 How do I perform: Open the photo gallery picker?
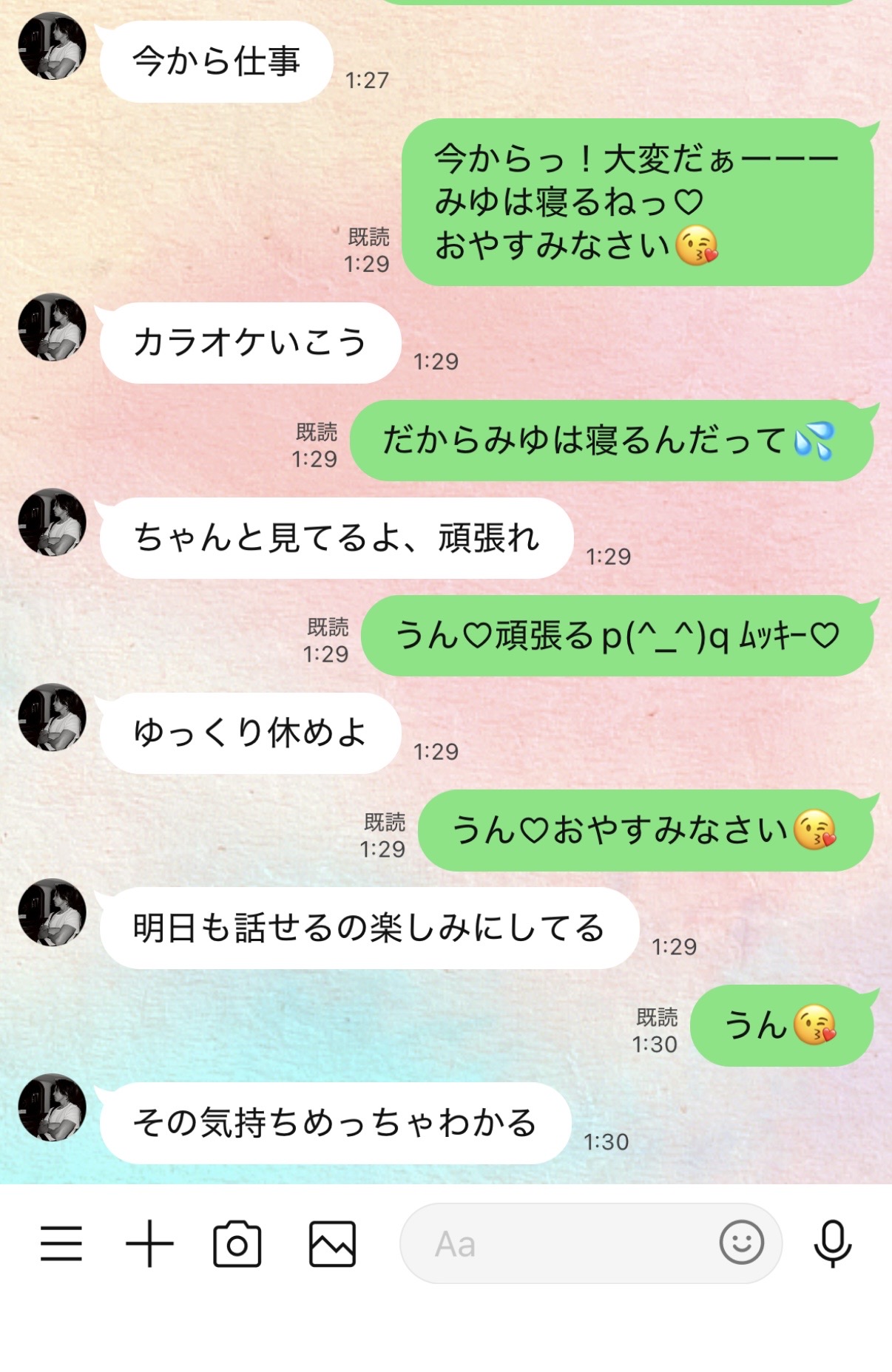coord(332,1244)
